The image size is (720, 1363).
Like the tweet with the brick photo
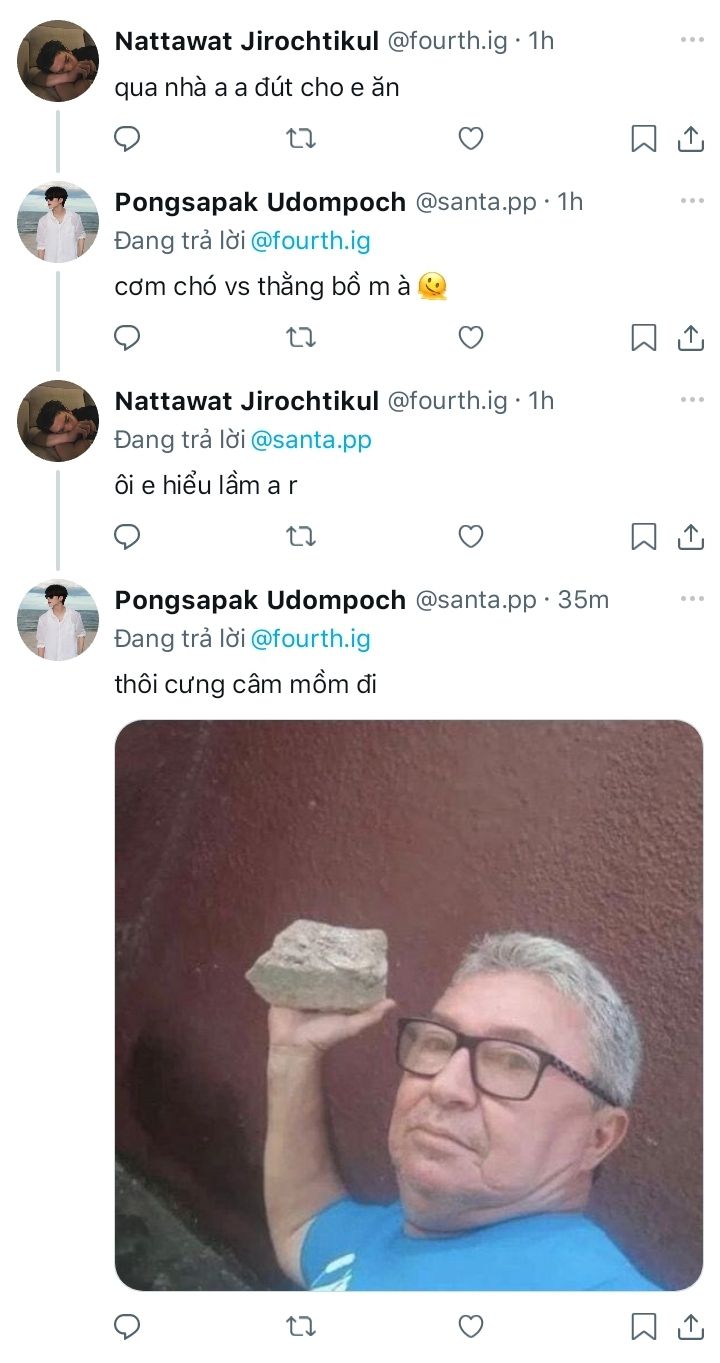471,1327
